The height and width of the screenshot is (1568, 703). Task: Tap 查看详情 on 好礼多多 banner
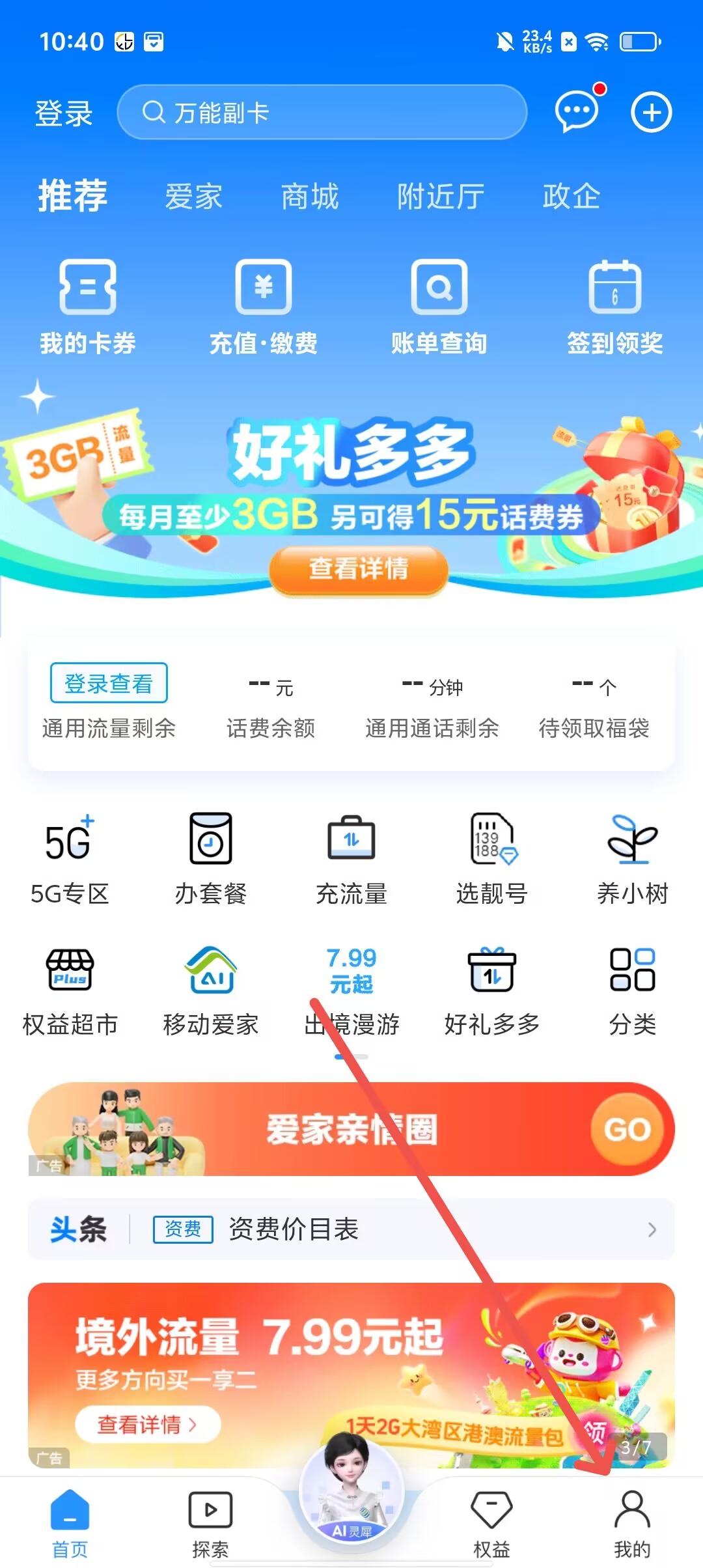click(358, 568)
